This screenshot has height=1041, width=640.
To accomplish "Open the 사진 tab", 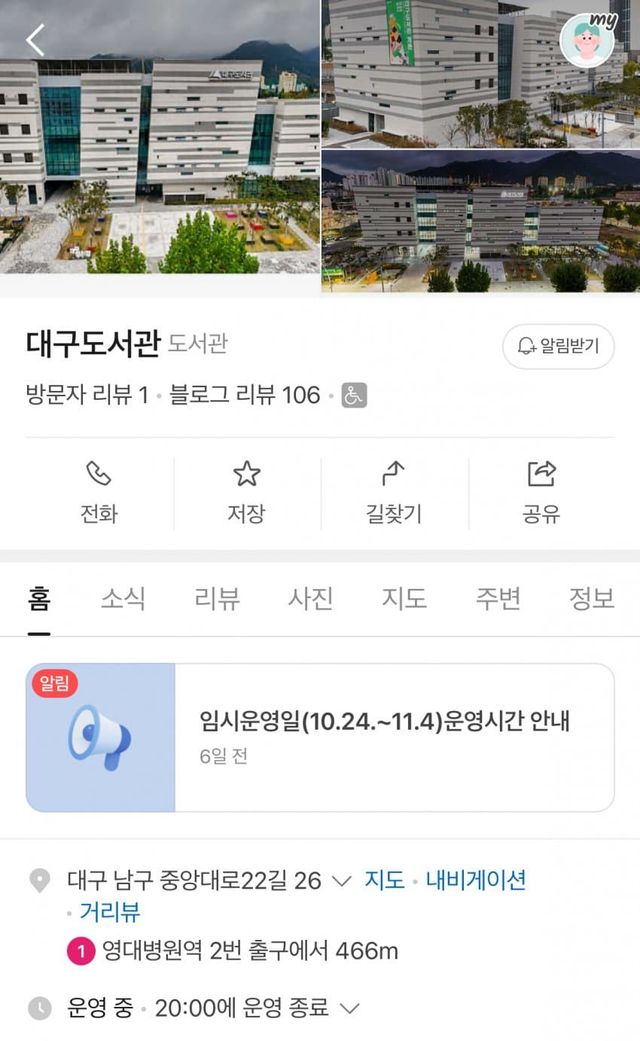I will pyautogui.click(x=310, y=599).
